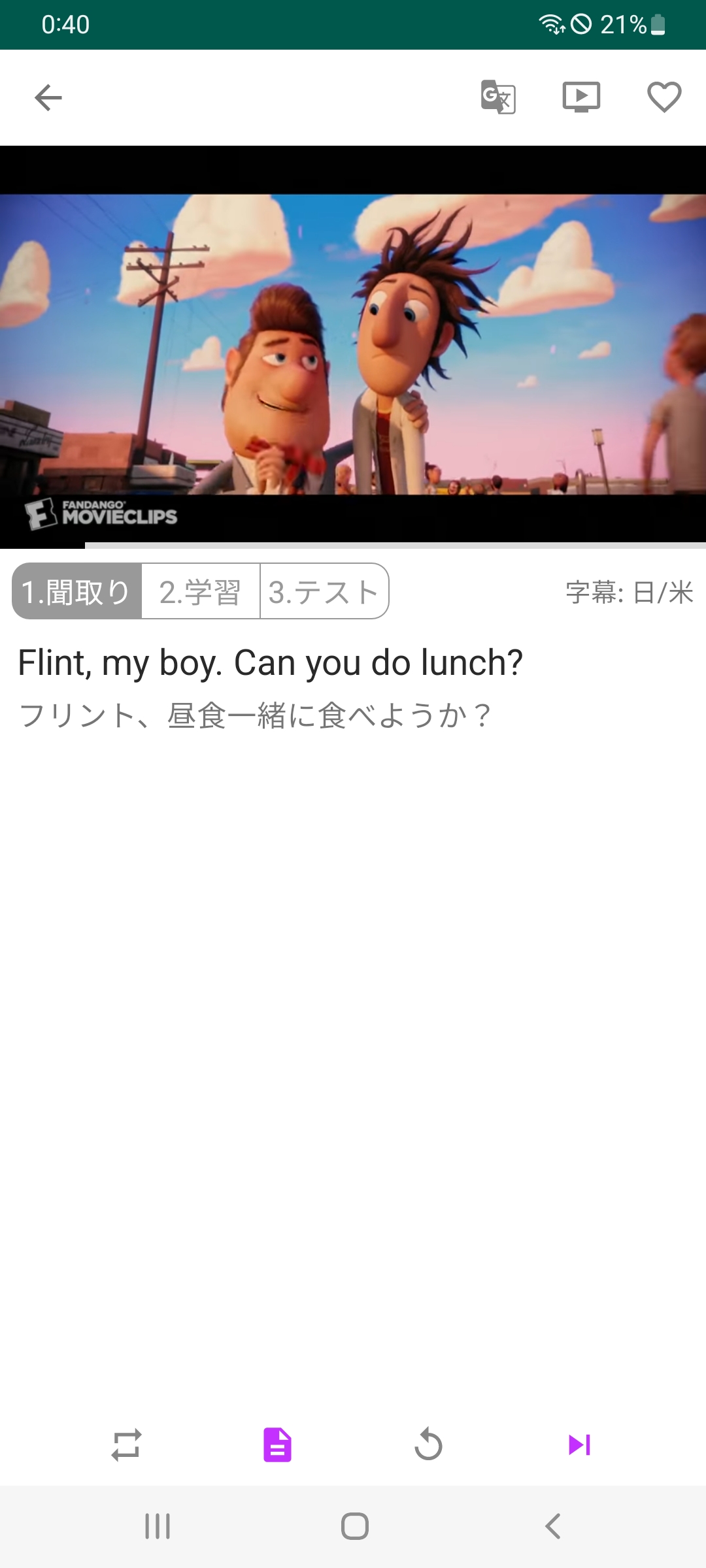Tap the video screen icon in toolbar
Screen dimensions: 706x1568
(581, 97)
